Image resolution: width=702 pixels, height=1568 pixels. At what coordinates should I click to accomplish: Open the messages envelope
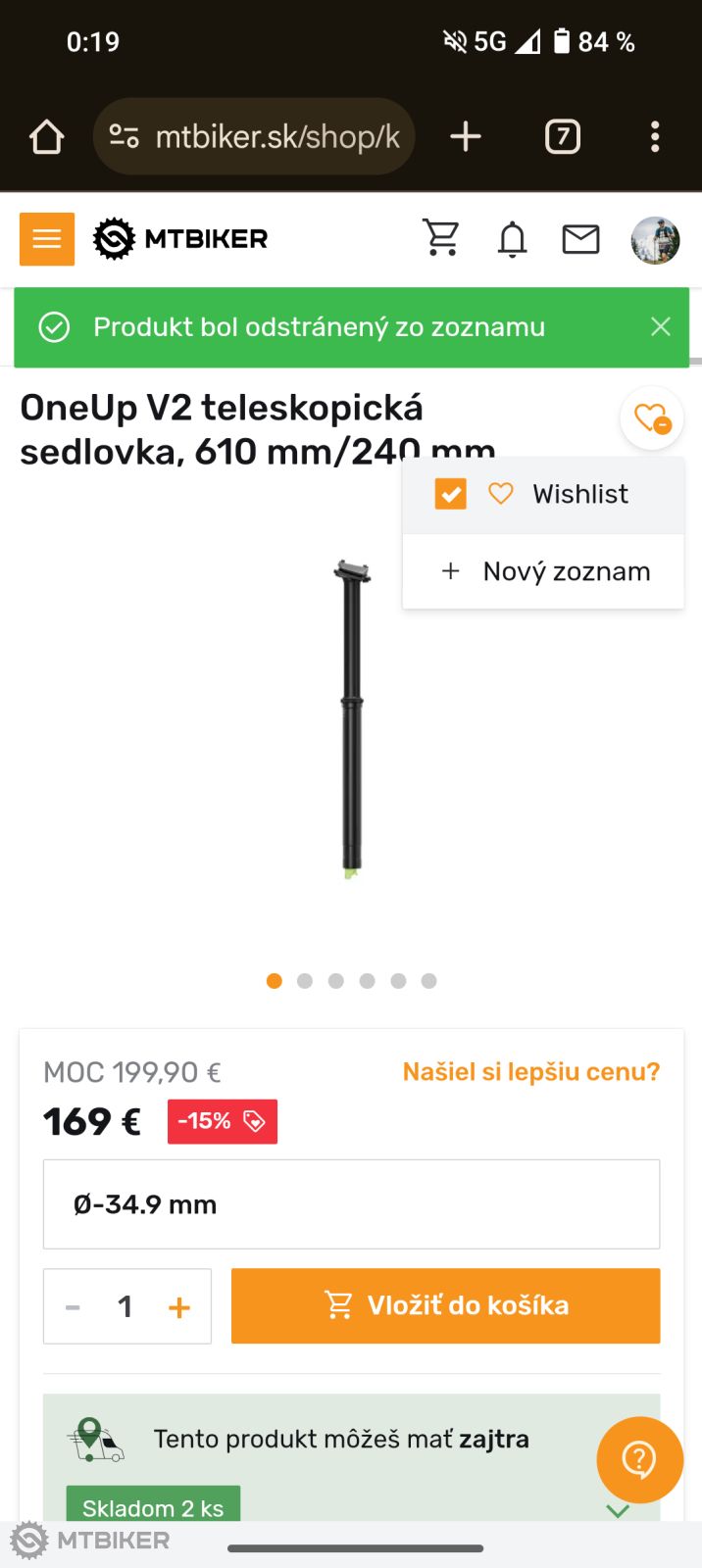pyautogui.click(x=580, y=239)
